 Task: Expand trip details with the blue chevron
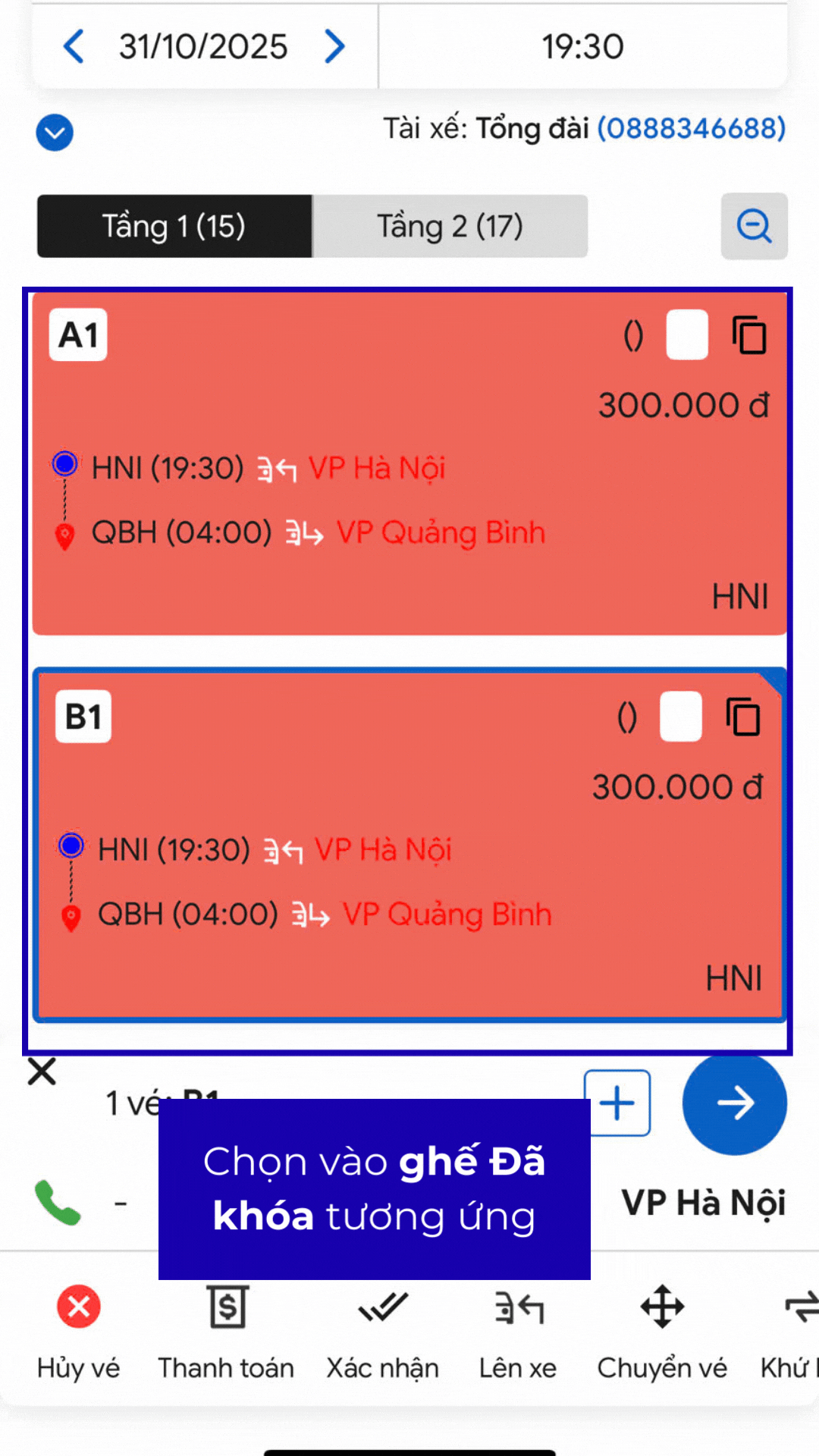coord(55,133)
